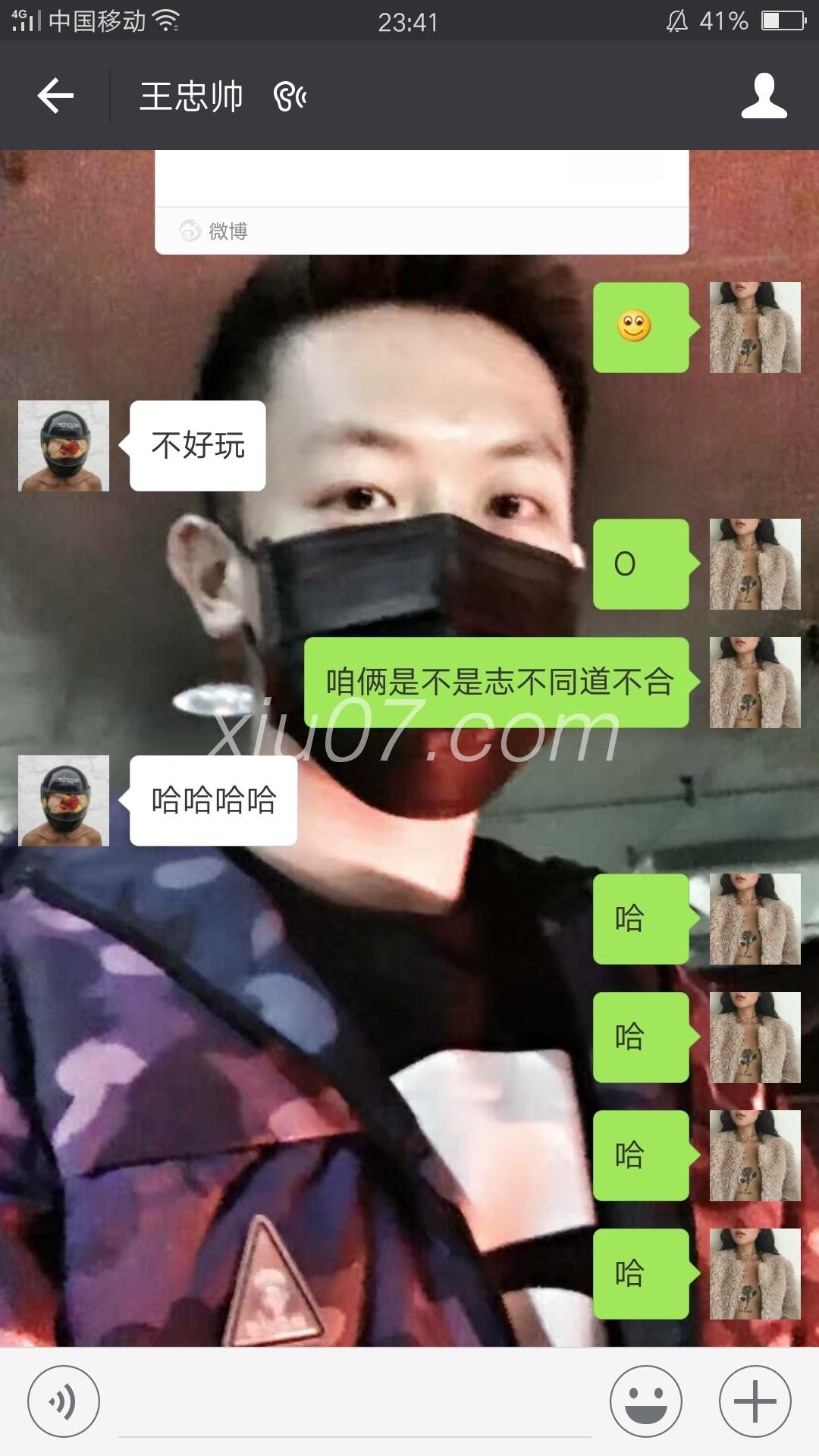Open sender avatar beside the smiley message
The image size is (819, 1456).
(755, 328)
